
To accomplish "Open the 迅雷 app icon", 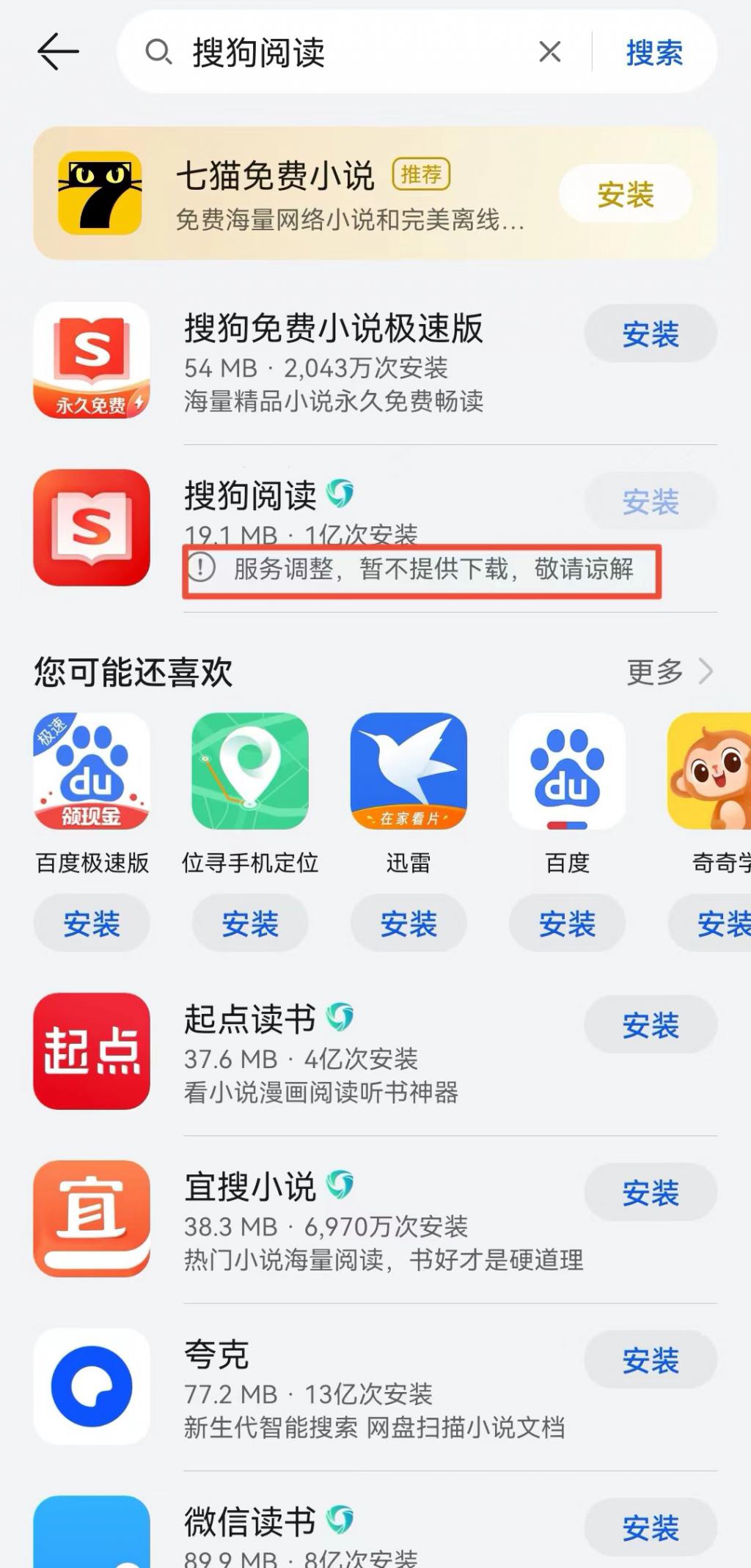I will tap(409, 771).
